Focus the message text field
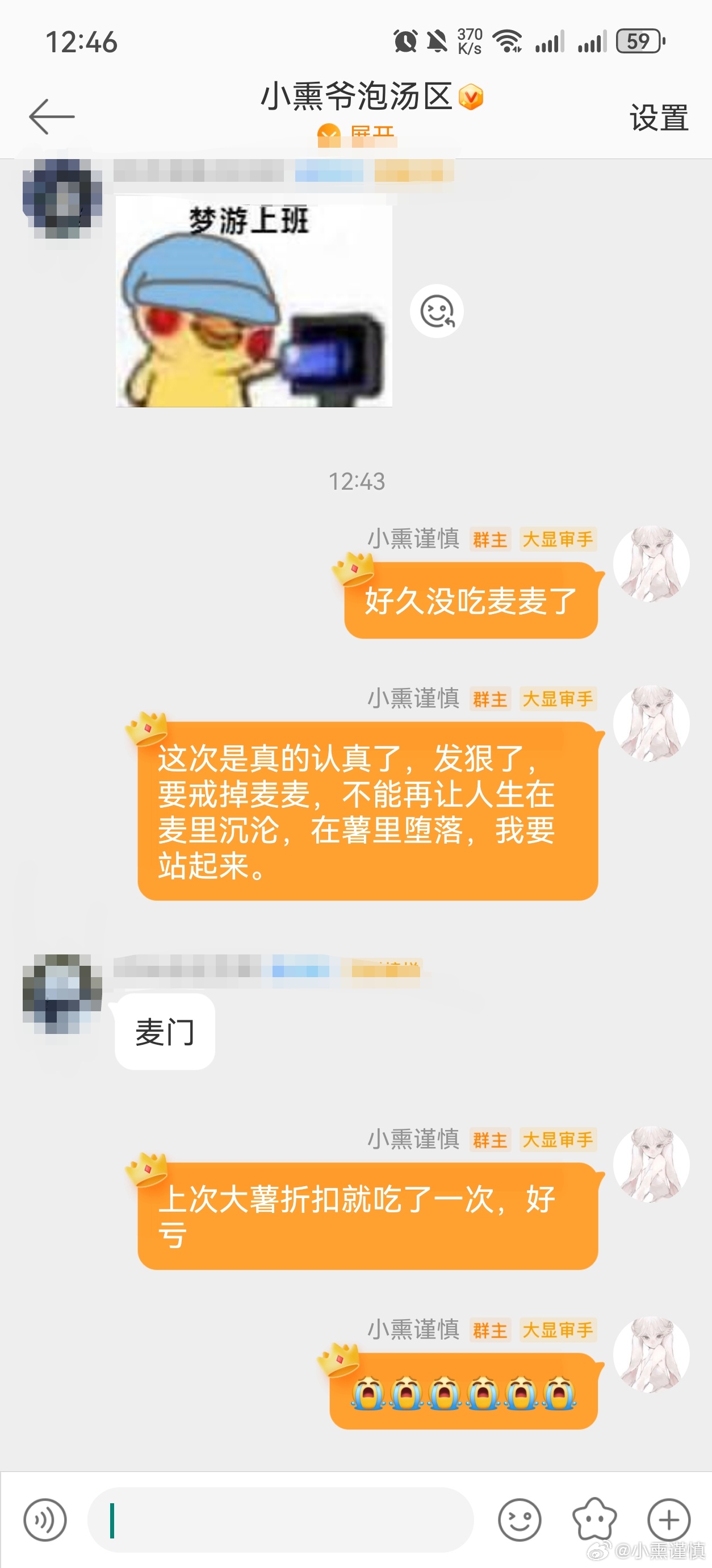Screen dimensions: 712x1568 click(x=280, y=1520)
